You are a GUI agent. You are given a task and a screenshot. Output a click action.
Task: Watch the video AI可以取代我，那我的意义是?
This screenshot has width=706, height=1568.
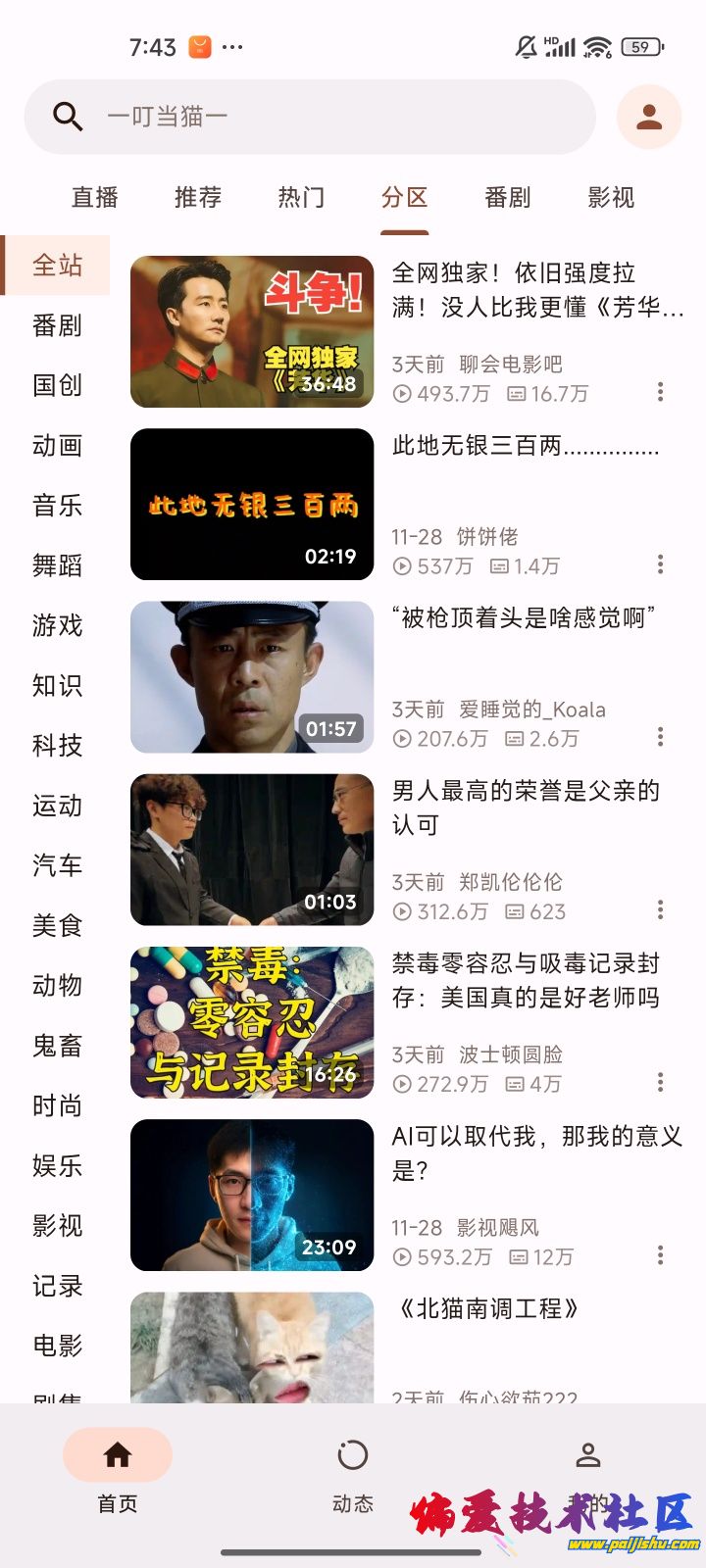(252, 1195)
